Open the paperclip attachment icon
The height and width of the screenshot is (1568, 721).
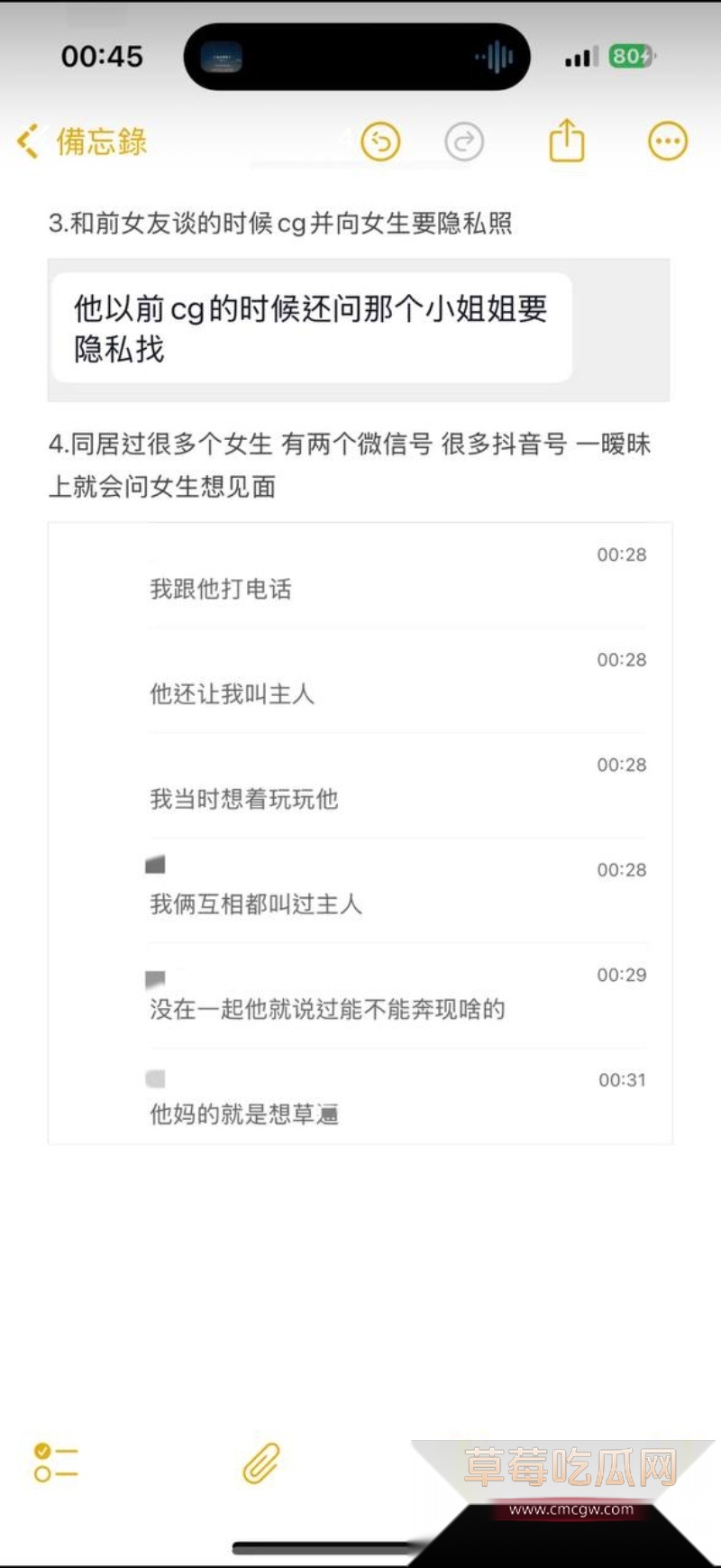coord(260,1465)
